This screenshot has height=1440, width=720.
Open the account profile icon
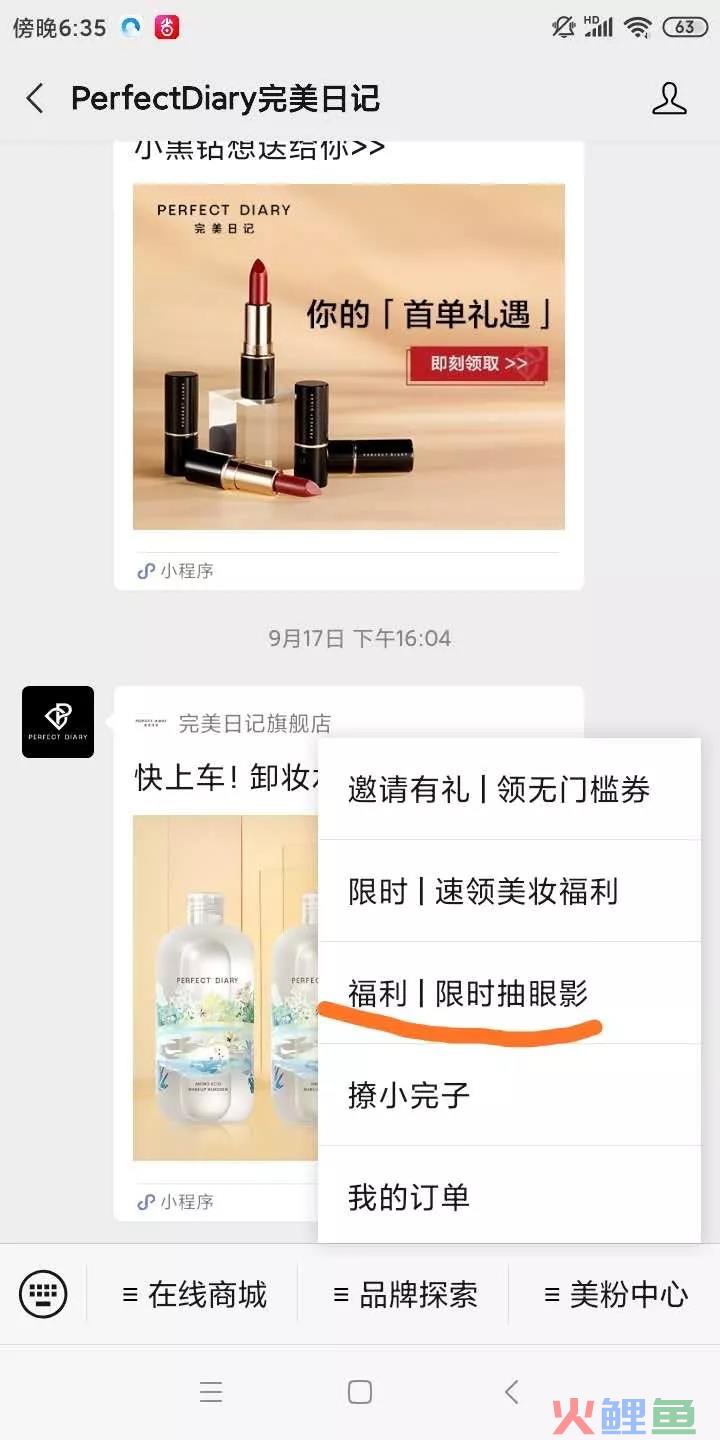[x=669, y=98]
